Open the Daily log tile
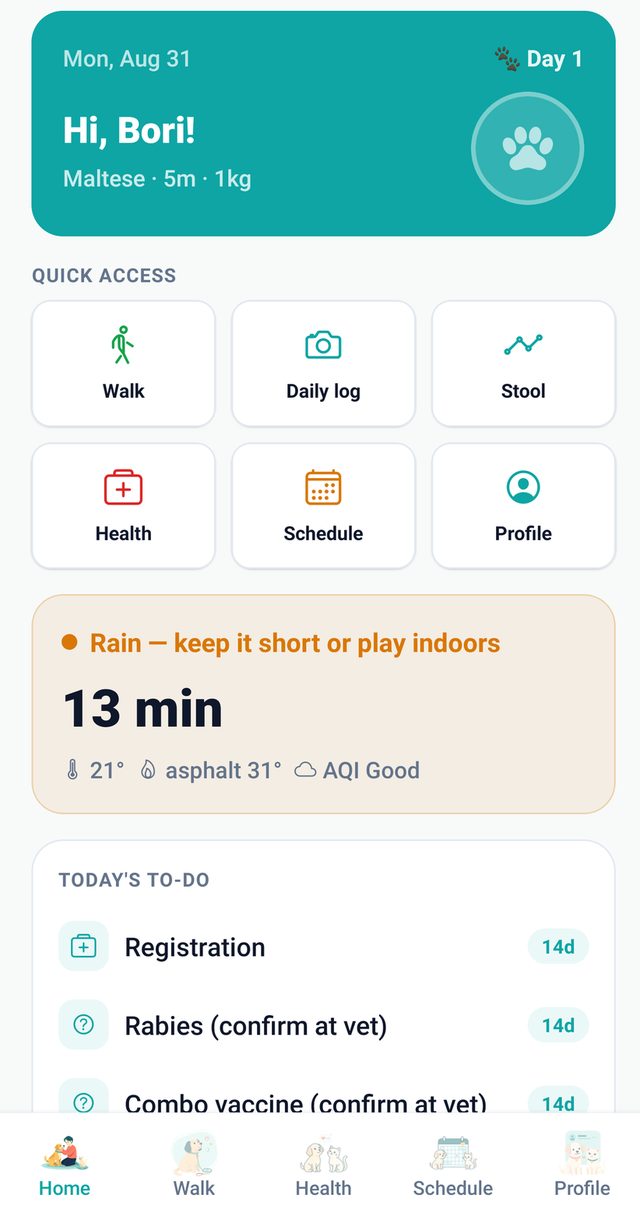This screenshot has height=1216, width=640. pyautogui.click(x=323, y=364)
